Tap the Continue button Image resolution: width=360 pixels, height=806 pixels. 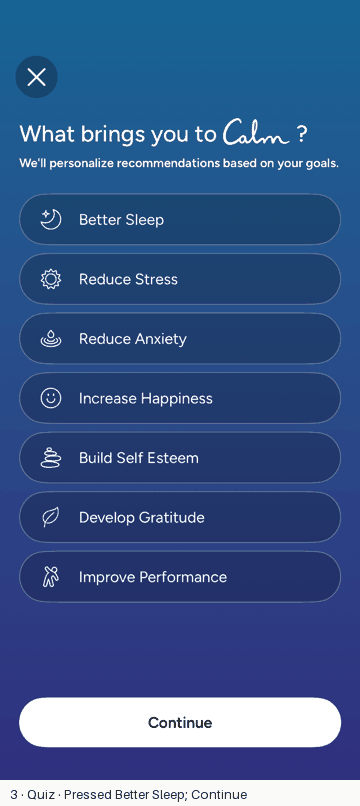click(x=180, y=722)
